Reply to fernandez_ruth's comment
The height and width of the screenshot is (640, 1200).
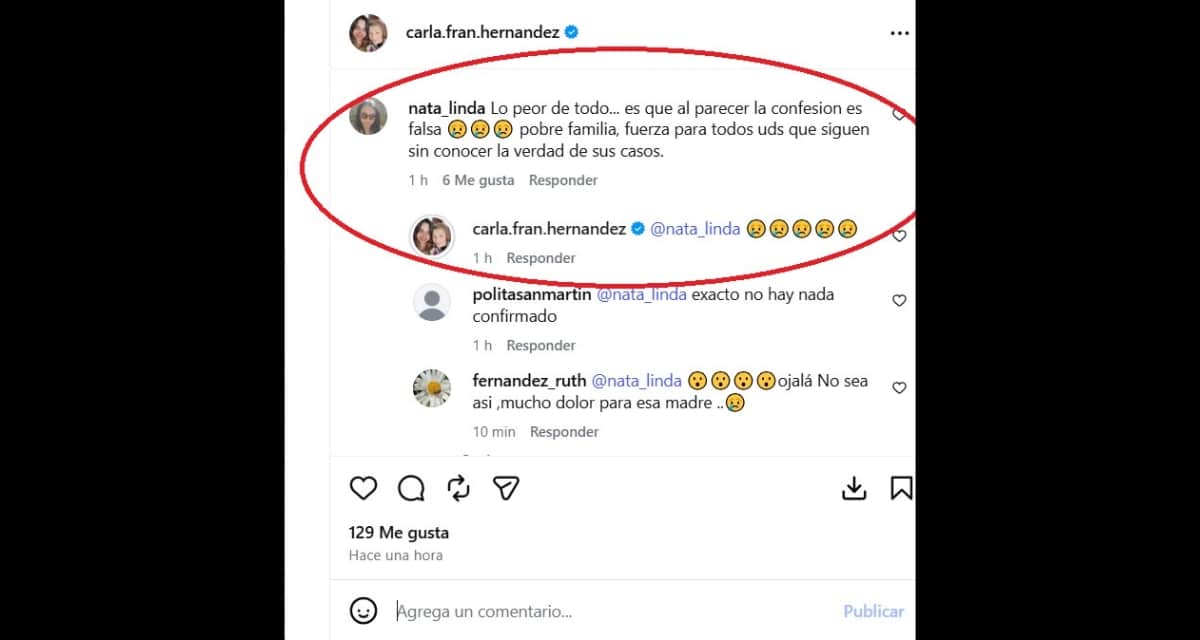564,432
